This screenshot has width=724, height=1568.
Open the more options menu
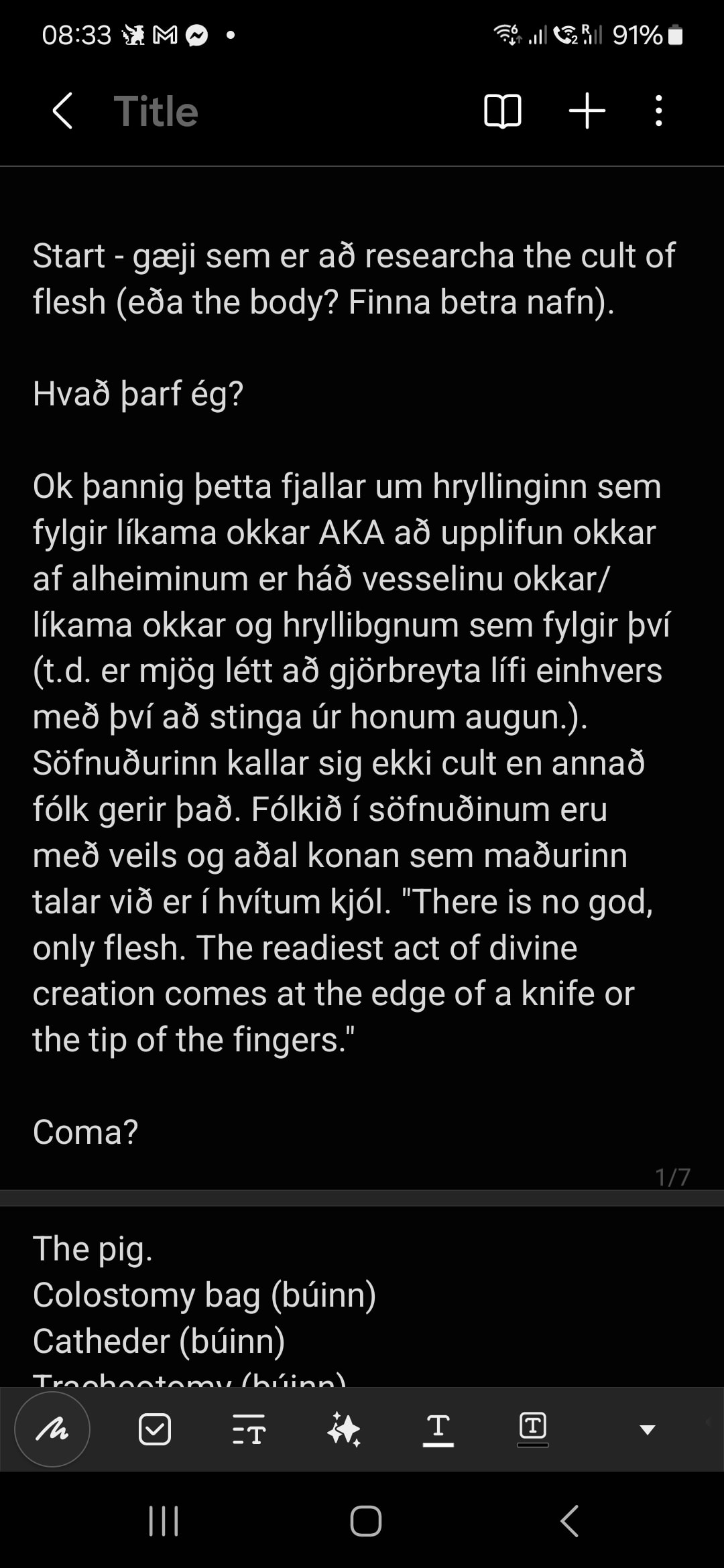point(658,111)
